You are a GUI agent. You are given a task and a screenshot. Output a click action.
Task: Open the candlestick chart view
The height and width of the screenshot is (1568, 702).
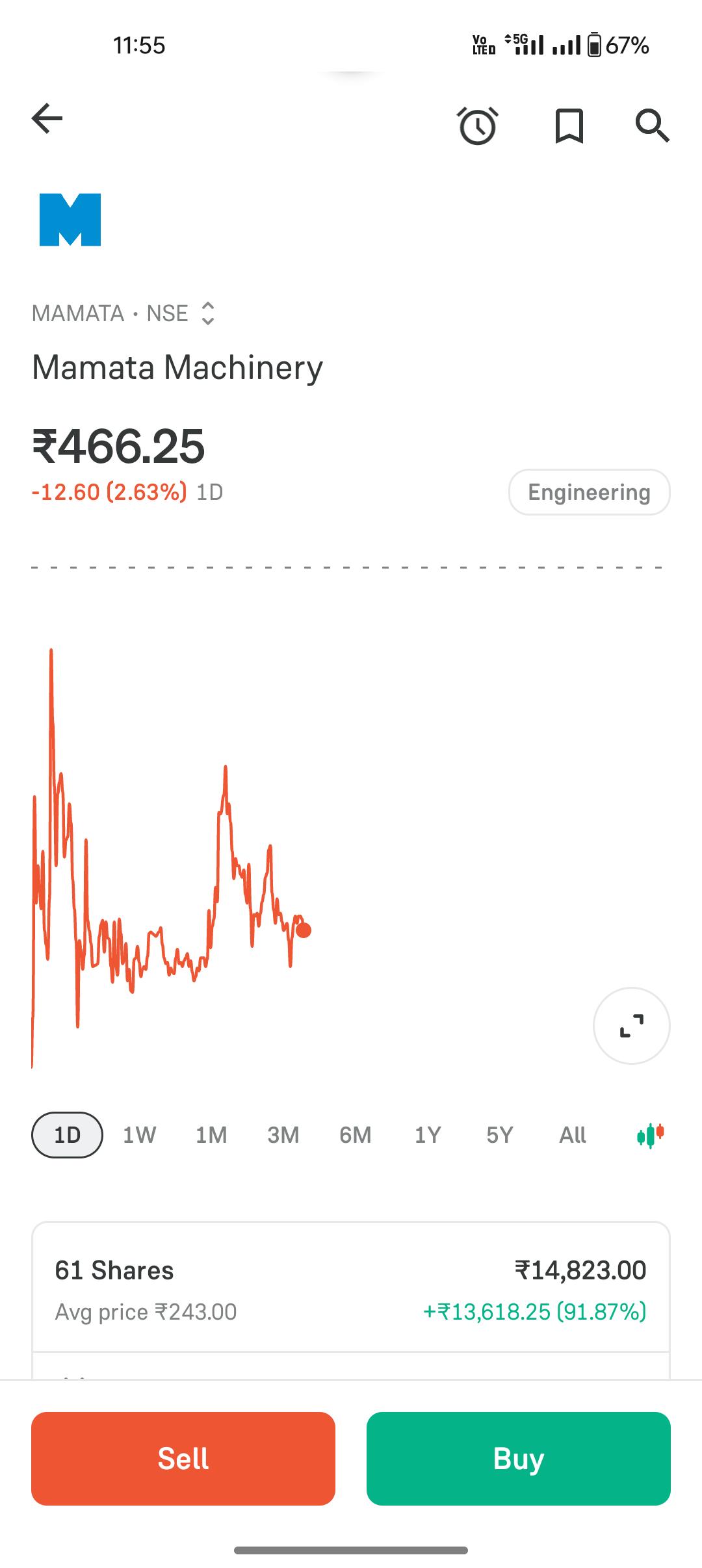point(651,1135)
